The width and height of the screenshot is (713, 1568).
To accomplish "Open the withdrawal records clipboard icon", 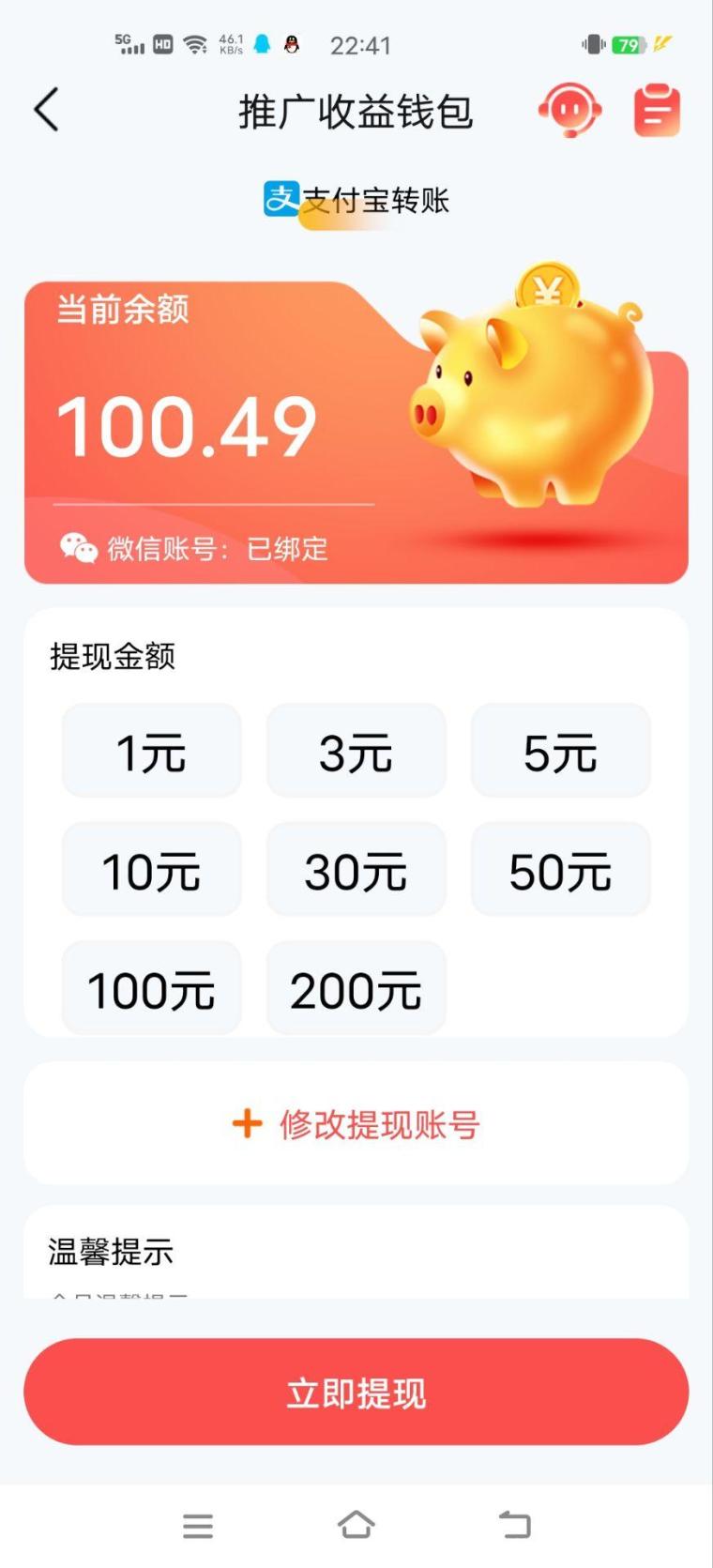I will tap(657, 110).
